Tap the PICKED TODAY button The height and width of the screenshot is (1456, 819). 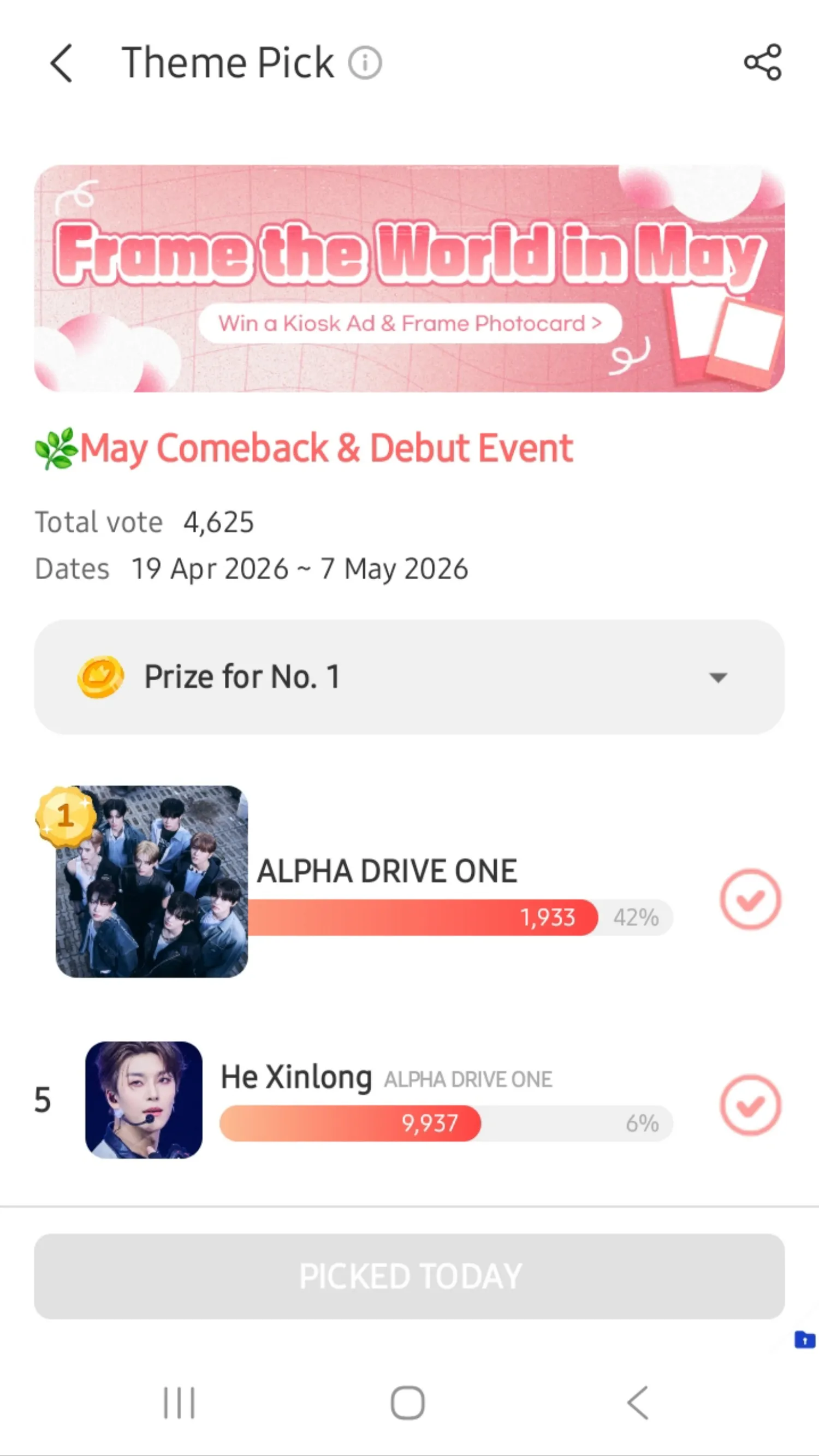[409, 1276]
